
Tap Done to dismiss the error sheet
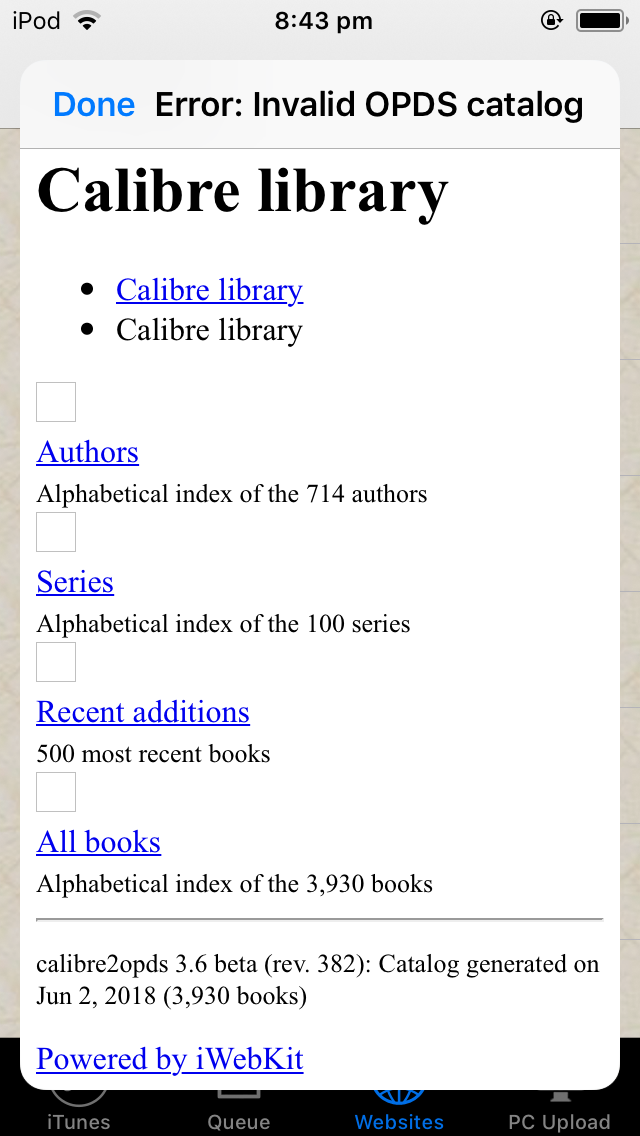pyautogui.click(x=94, y=105)
